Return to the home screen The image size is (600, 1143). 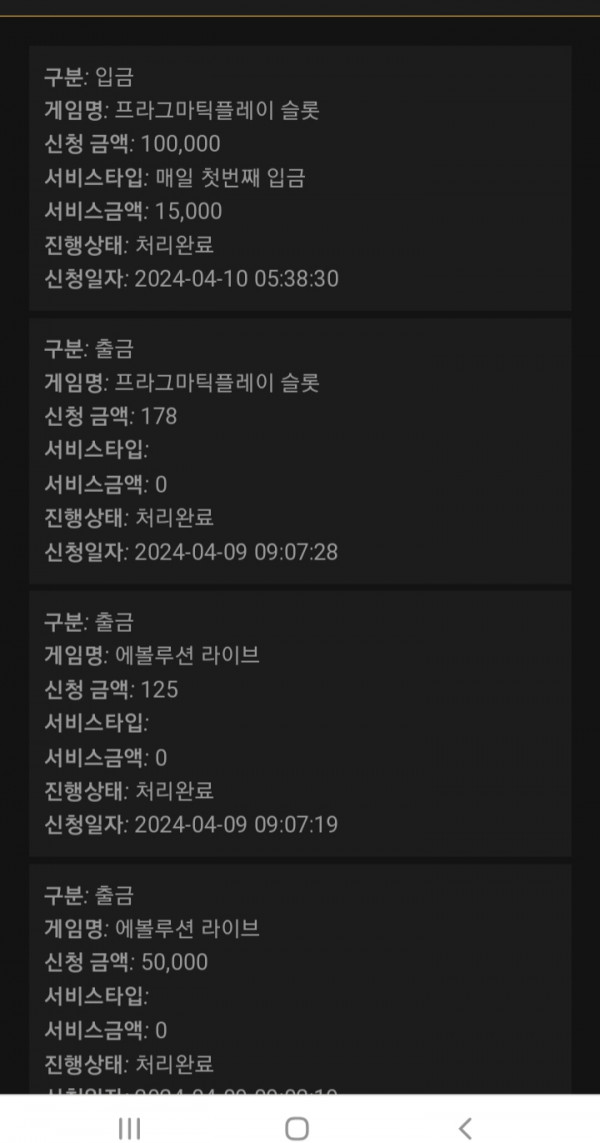point(297,1128)
